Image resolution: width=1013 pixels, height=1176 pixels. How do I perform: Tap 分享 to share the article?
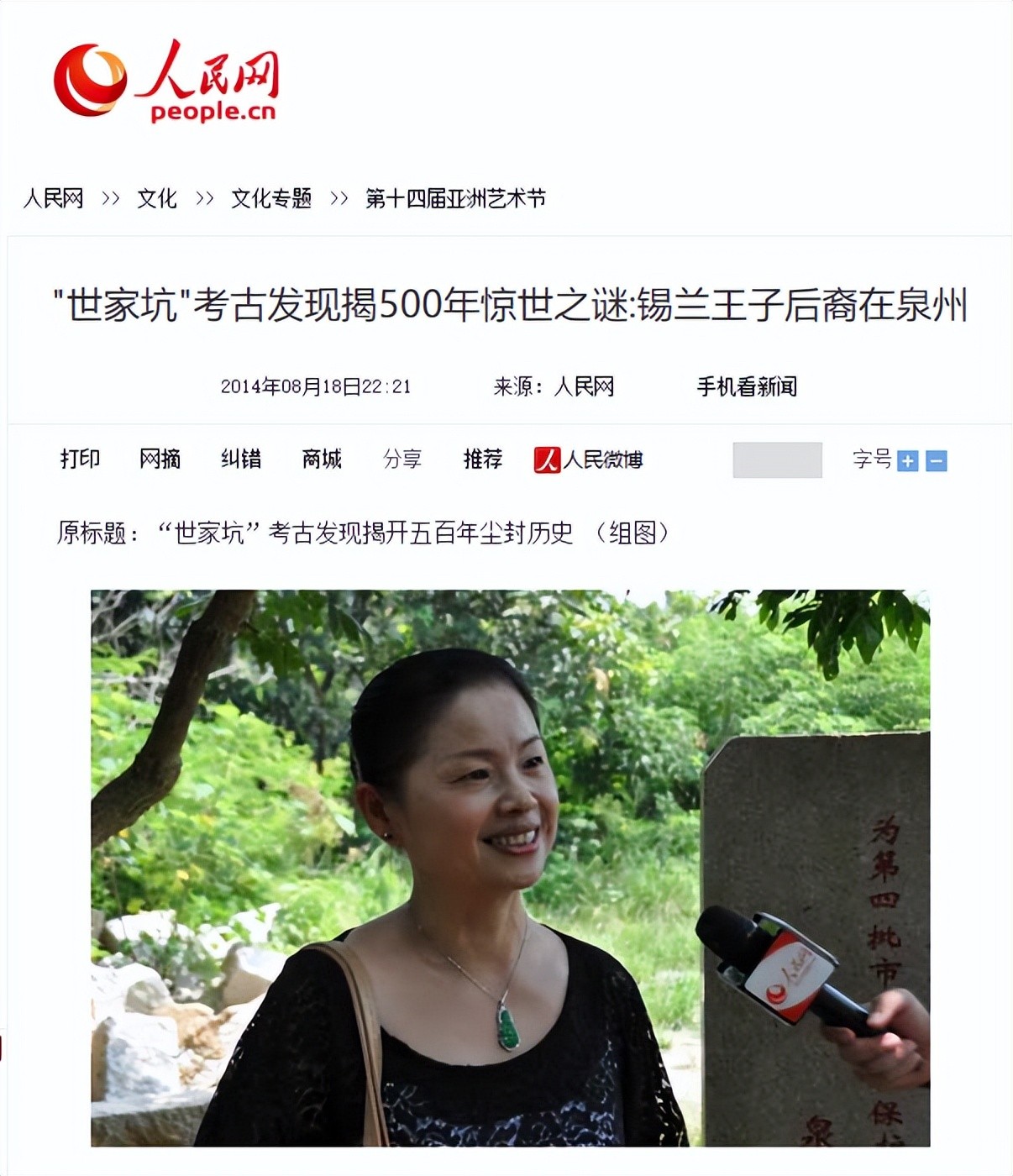pyautogui.click(x=402, y=459)
